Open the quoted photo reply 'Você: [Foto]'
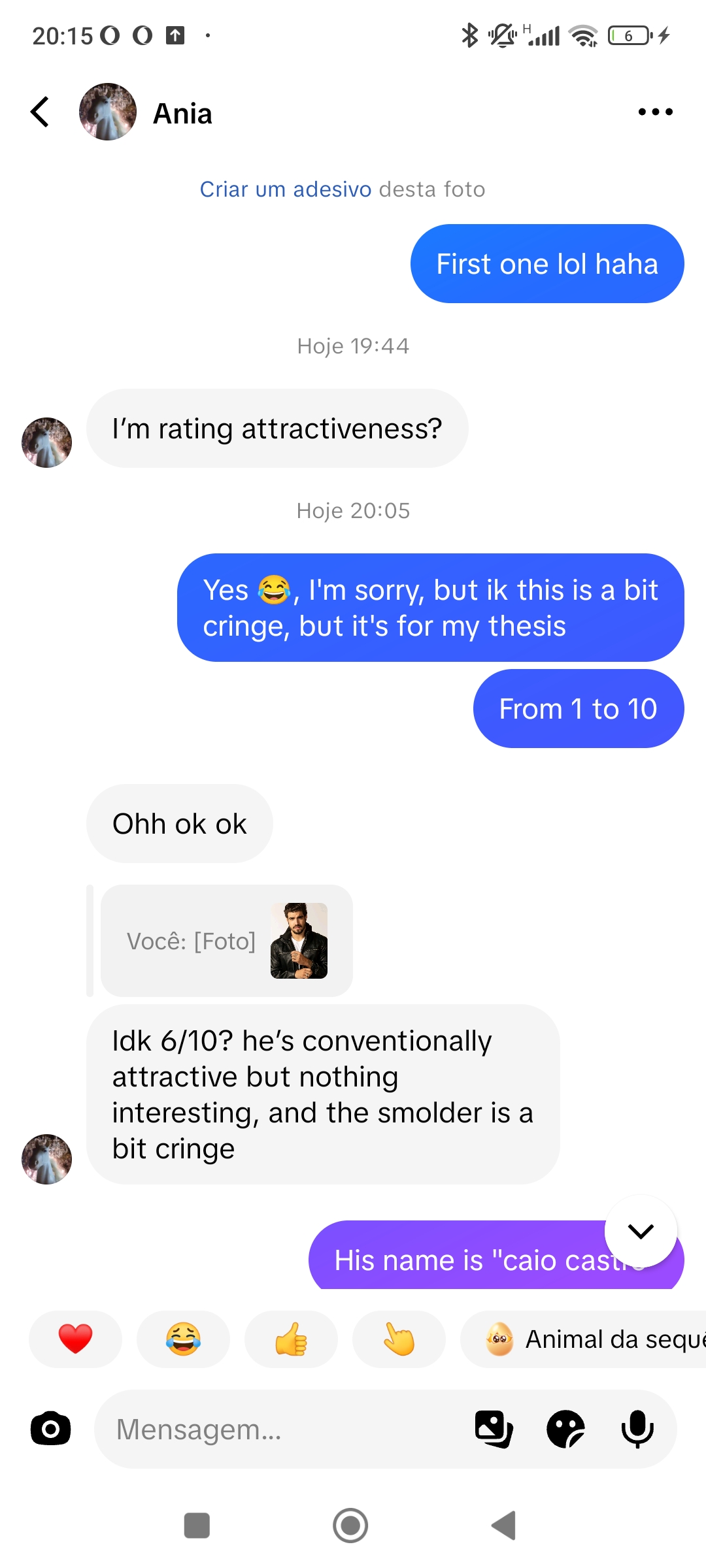This screenshot has width=706, height=1568. click(227, 941)
